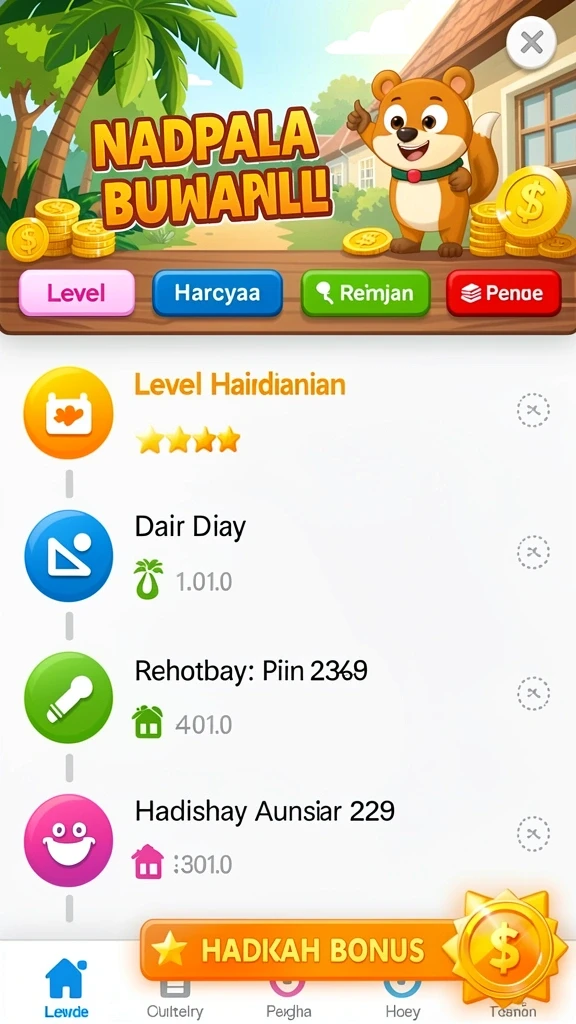Dismiss the Hadishay Aunsiar 229 item

533,833
